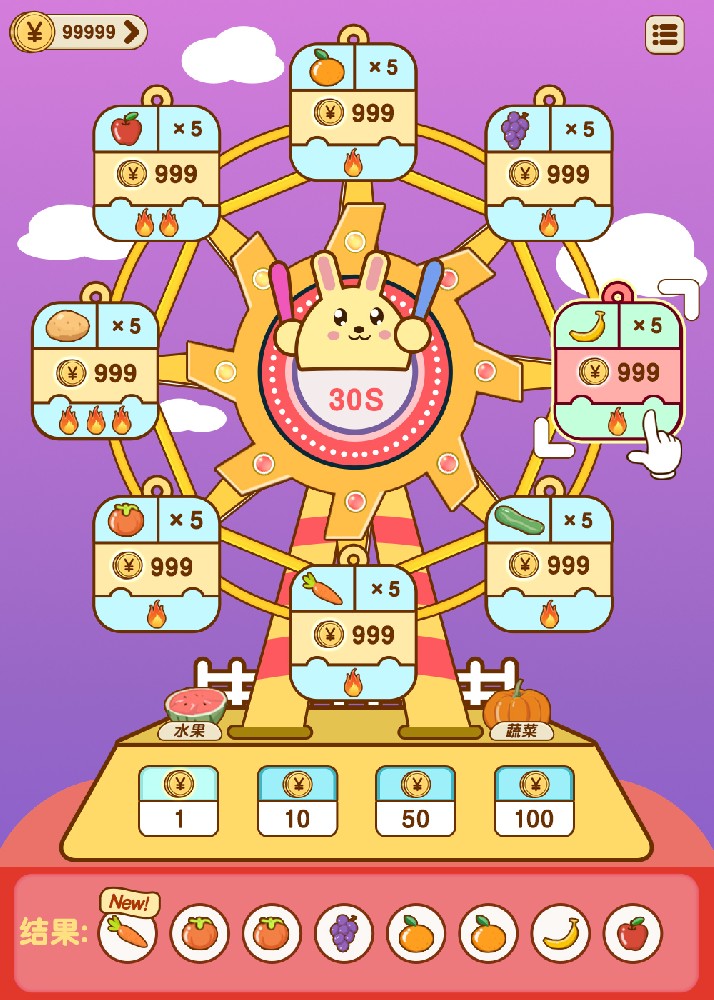Bet on the orange gondola
The width and height of the screenshot is (714, 1000).
(x=353, y=112)
